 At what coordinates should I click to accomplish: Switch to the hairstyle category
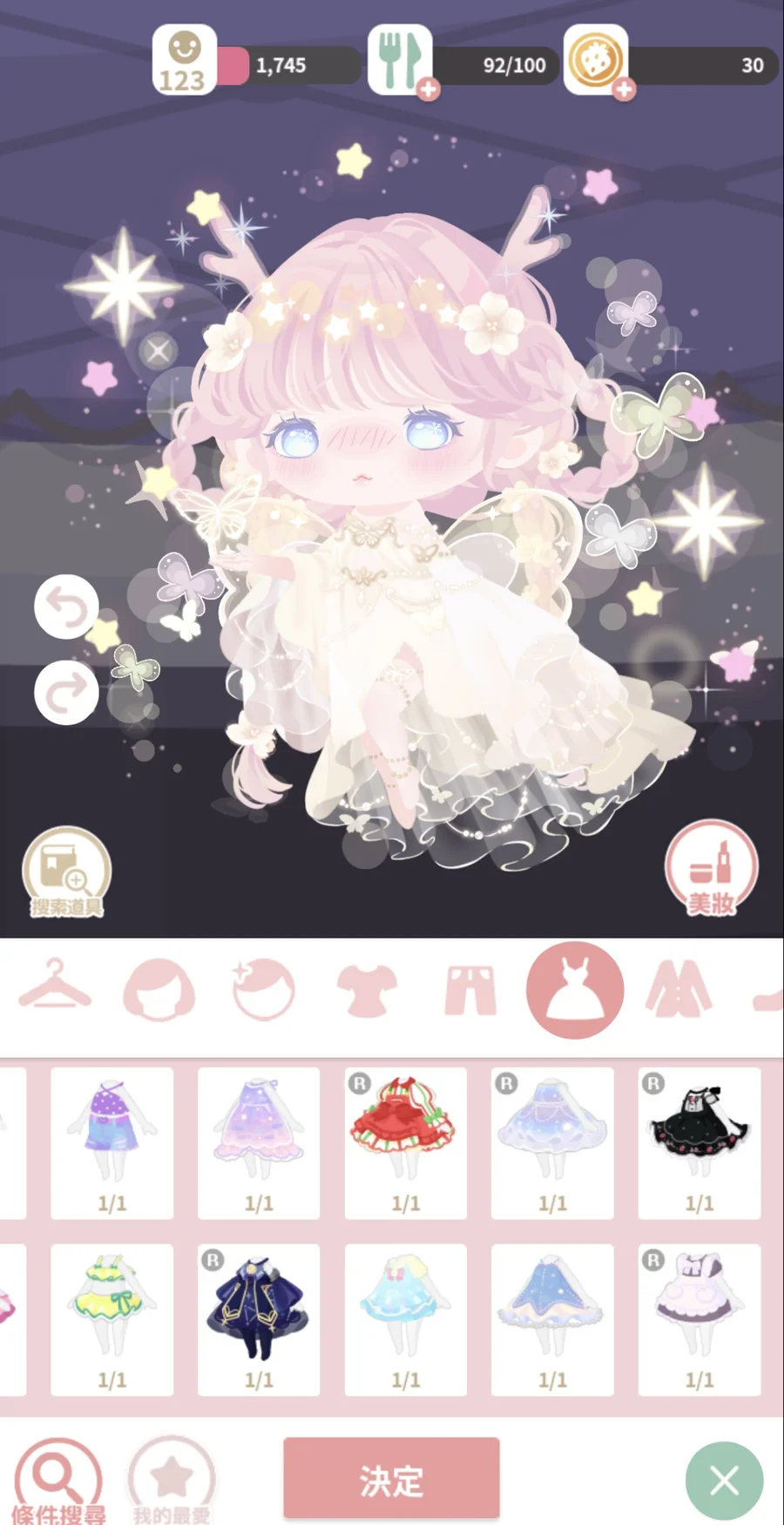(159, 990)
